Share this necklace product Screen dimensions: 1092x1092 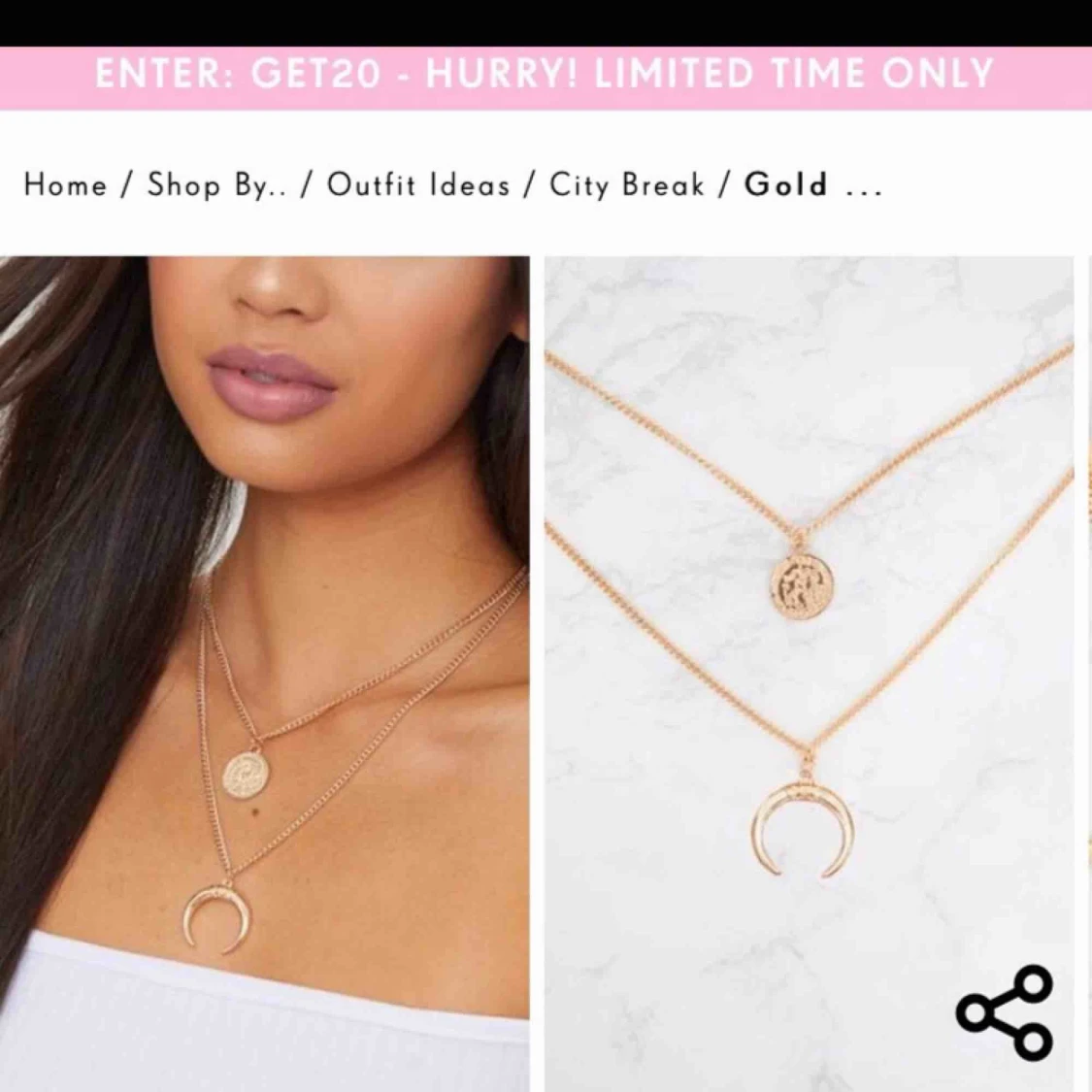(x=1004, y=1011)
